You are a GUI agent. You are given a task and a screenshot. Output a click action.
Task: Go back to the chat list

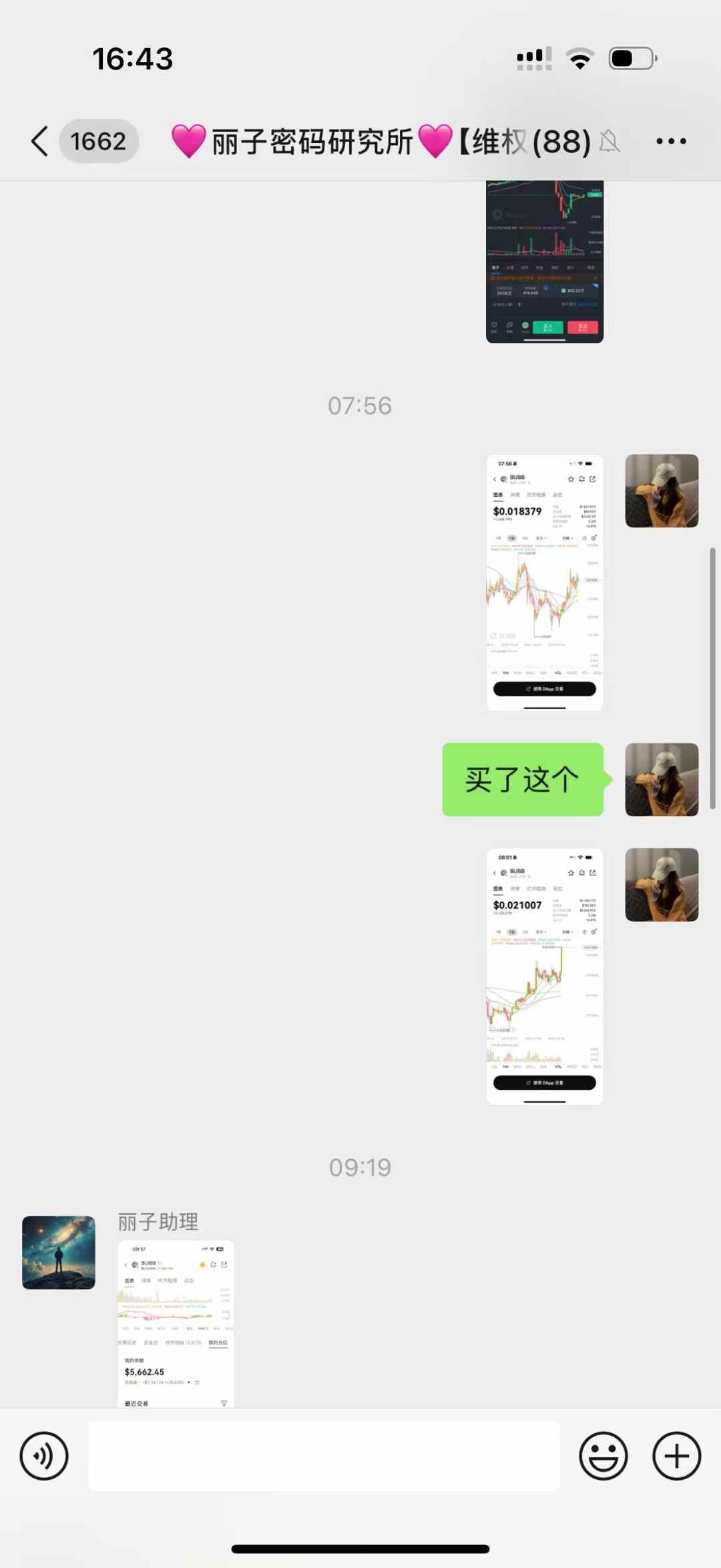click(40, 142)
